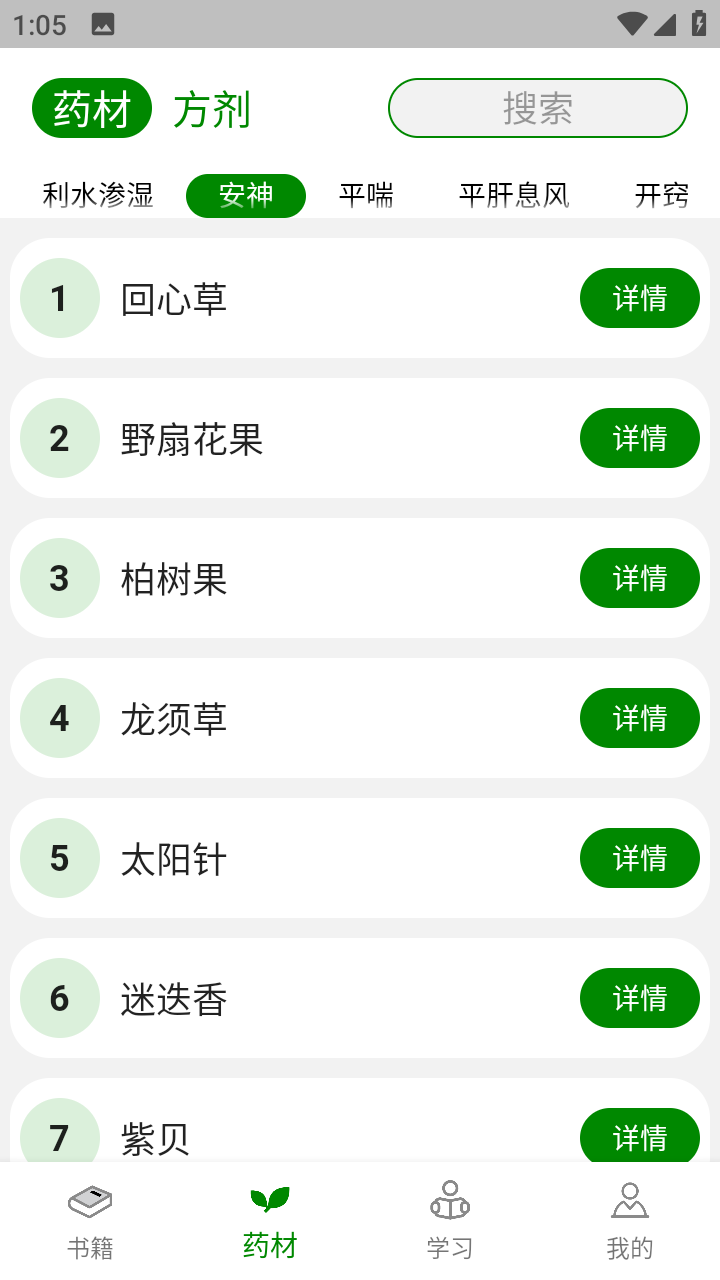Open the 开窍 category tab
Screen dimensions: 720x1280
pos(660,196)
